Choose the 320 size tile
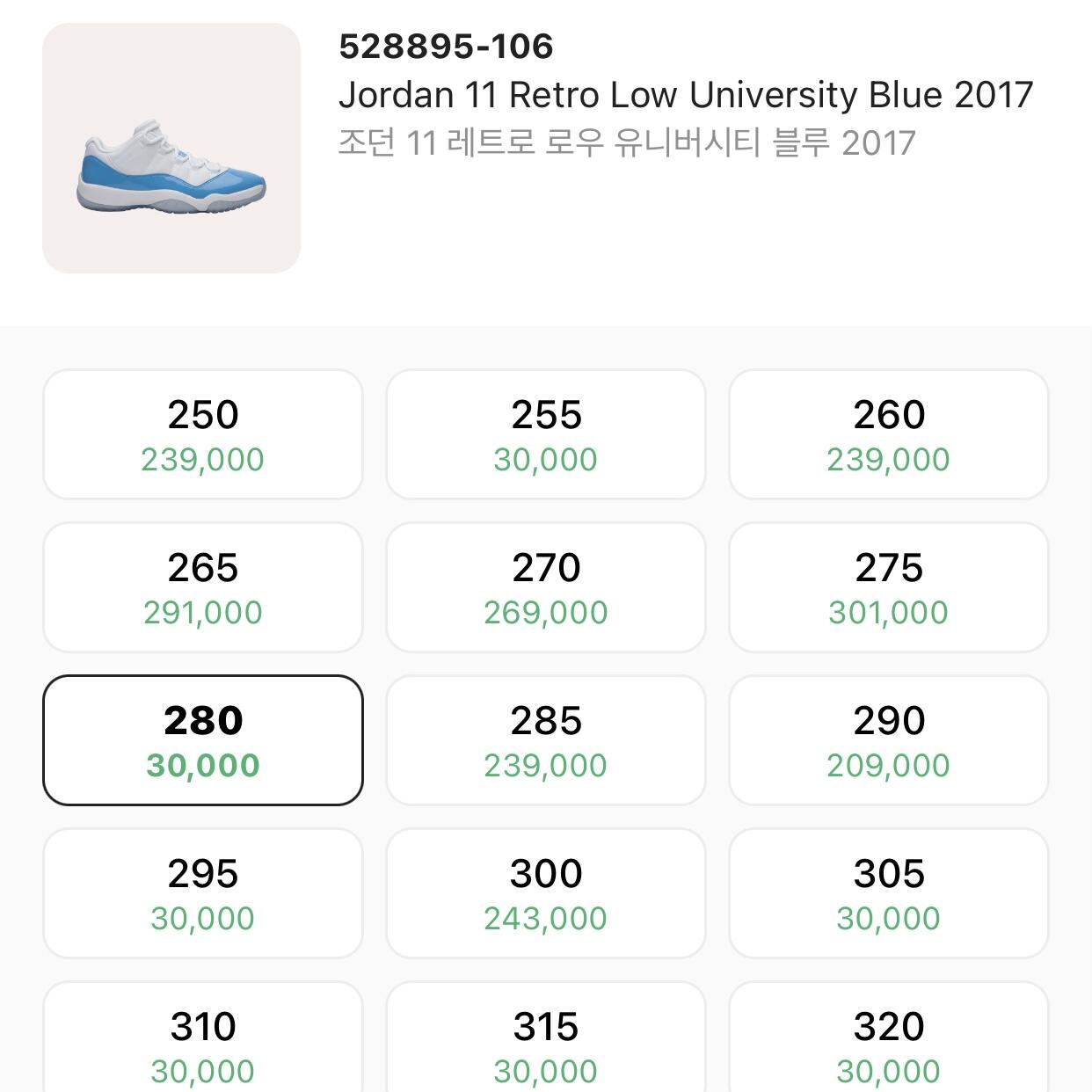The height and width of the screenshot is (1092, 1092). pyautogui.click(x=889, y=1037)
